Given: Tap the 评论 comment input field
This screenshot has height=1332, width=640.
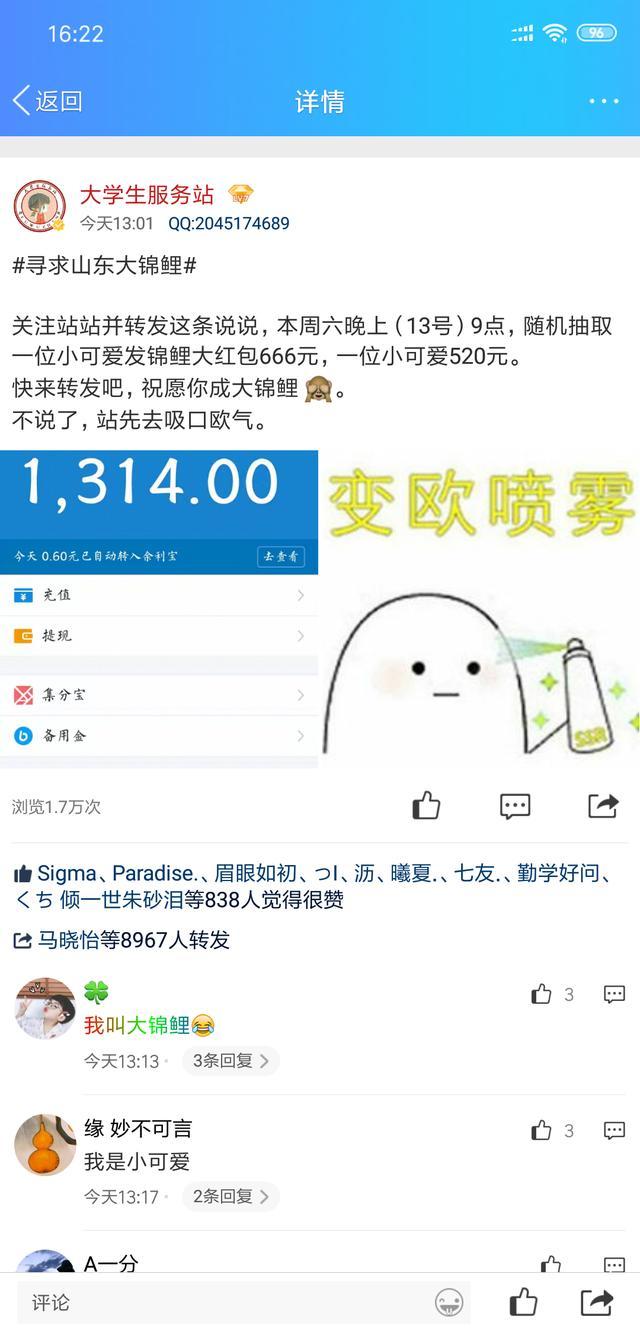Looking at the screenshot, I should 220,1302.
